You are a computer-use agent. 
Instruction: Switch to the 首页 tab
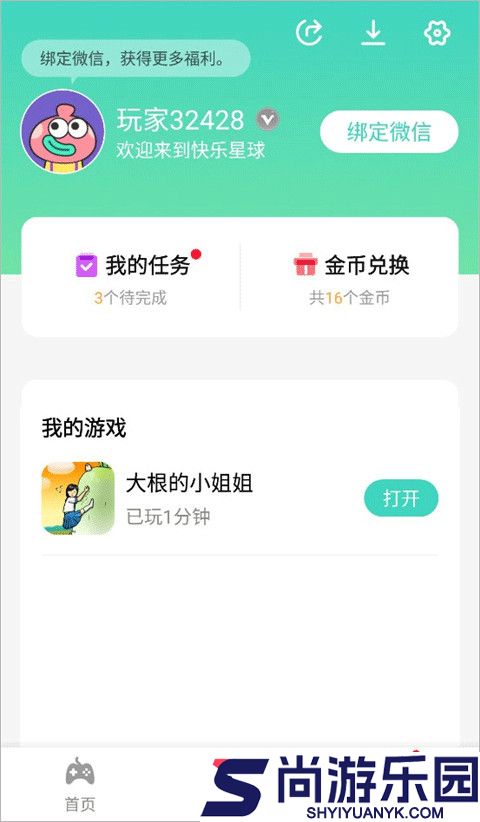(80, 785)
